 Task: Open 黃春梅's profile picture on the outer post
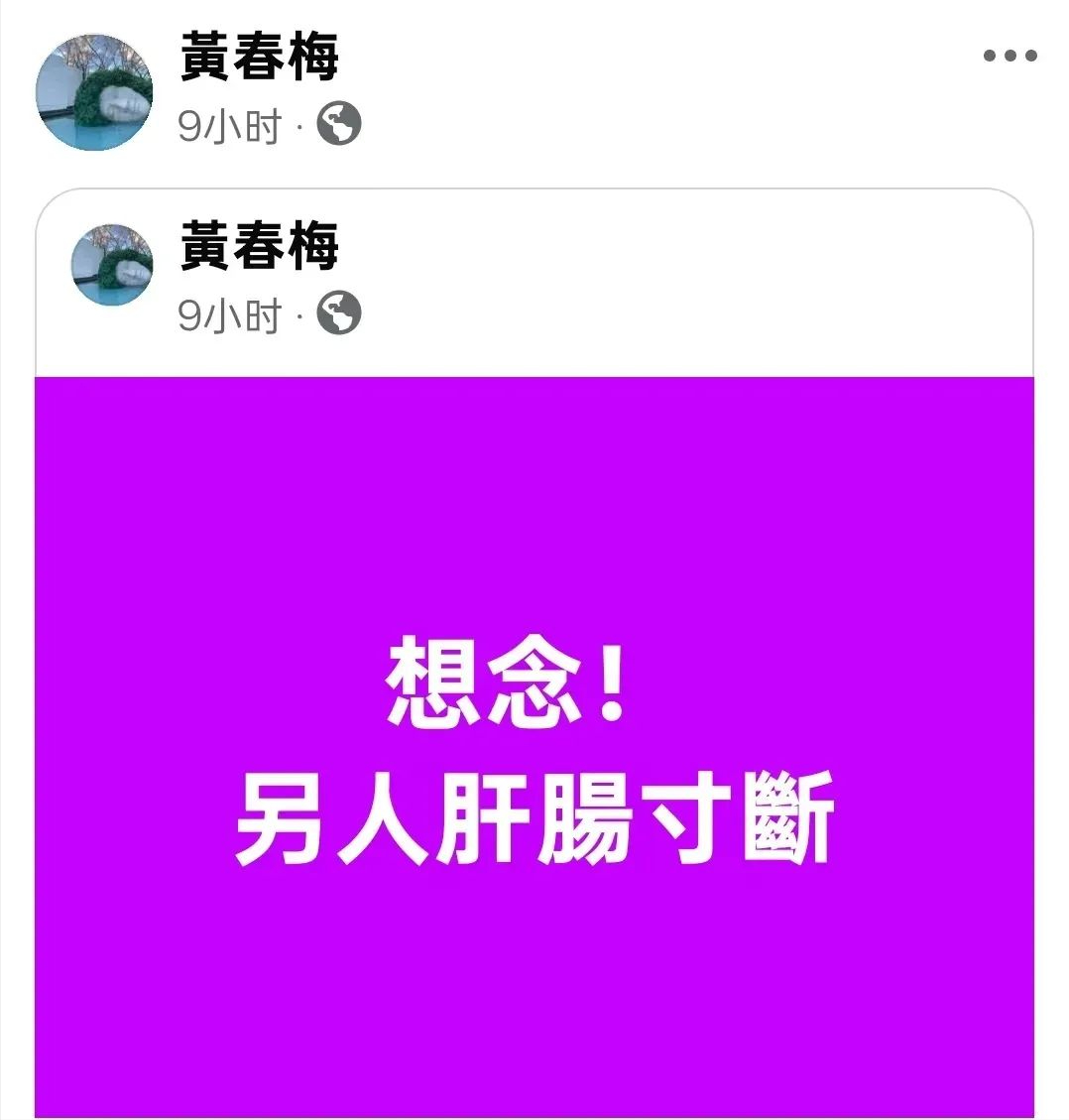(94, 91)
